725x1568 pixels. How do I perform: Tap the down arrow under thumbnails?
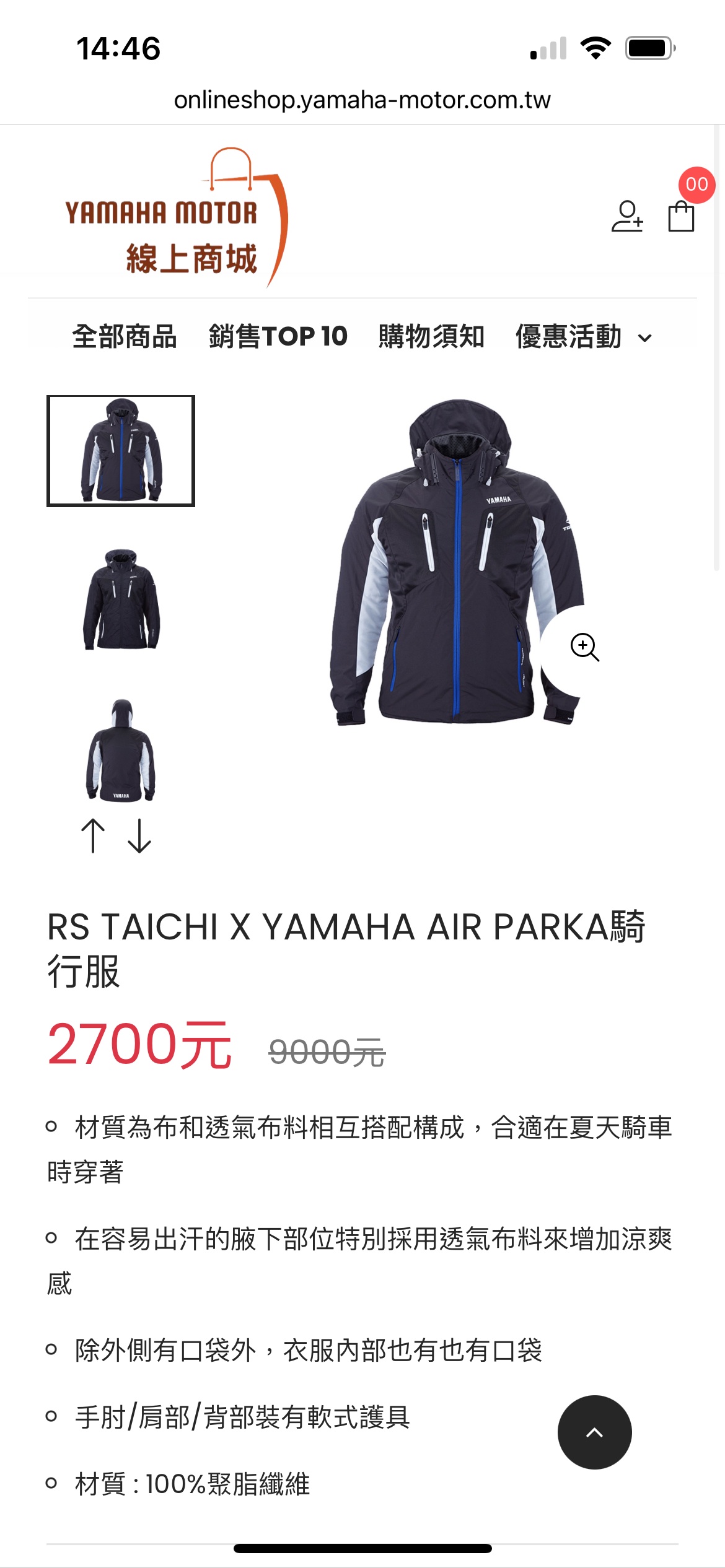coord(139,836)
